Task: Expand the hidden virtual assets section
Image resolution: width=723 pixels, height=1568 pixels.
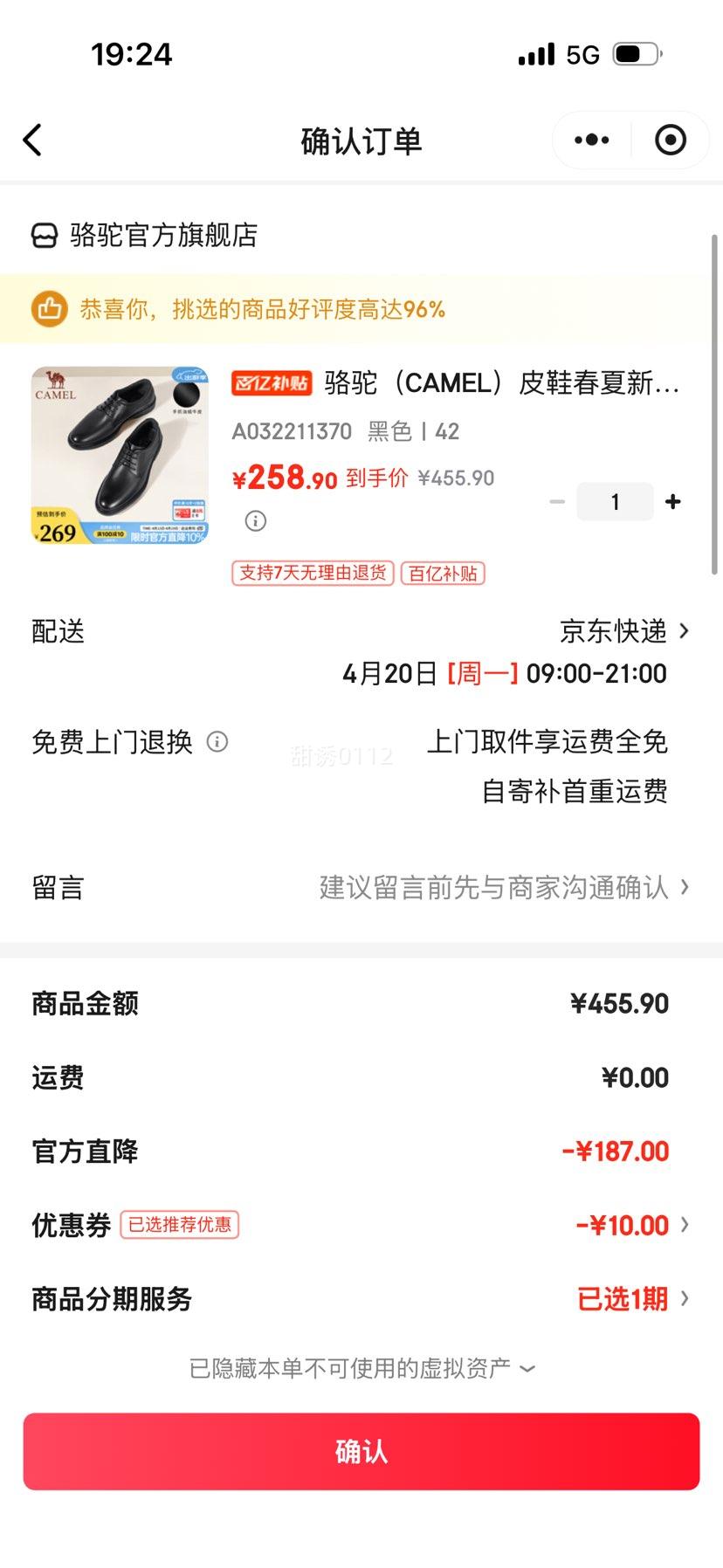Action: click(361, 1368)
